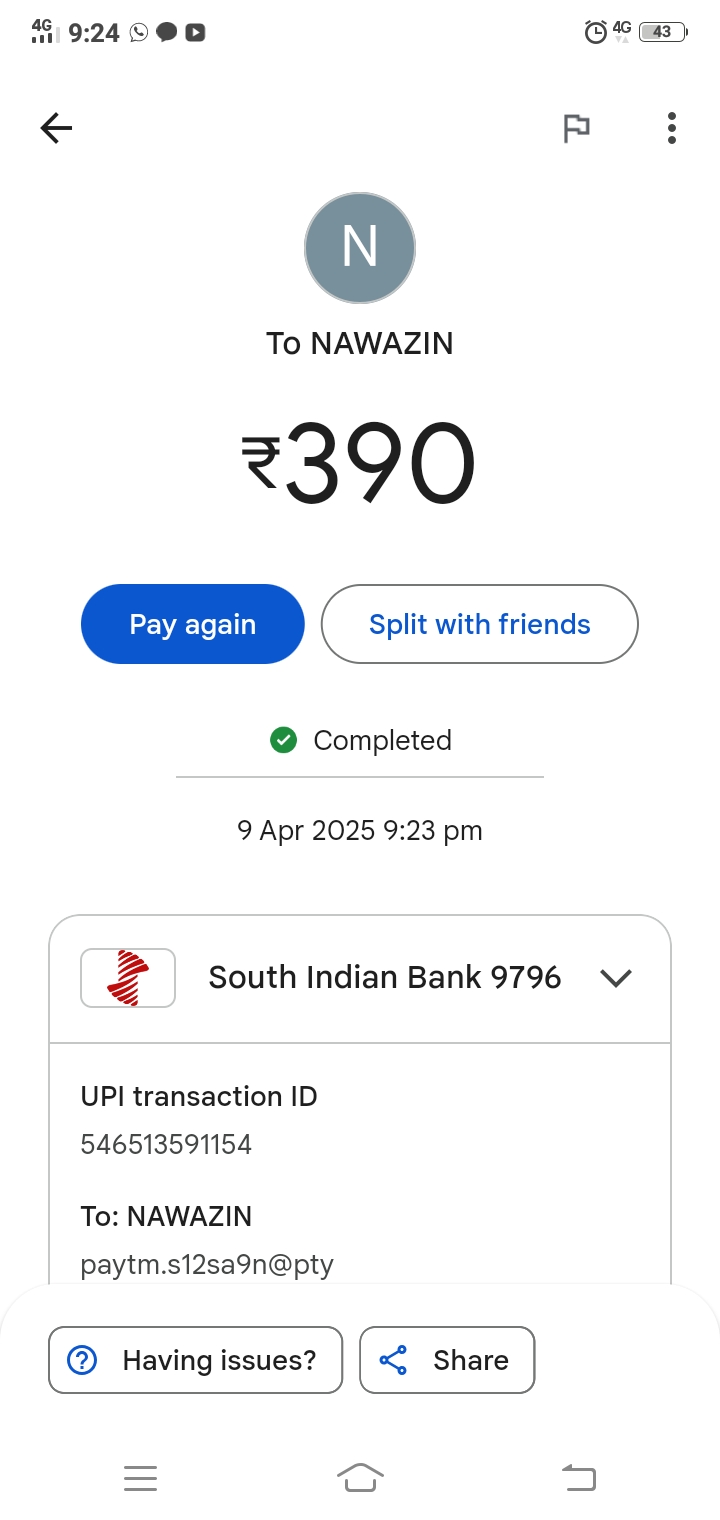
Task: Open Having issues? help
Action: (x=195, y=1360)
